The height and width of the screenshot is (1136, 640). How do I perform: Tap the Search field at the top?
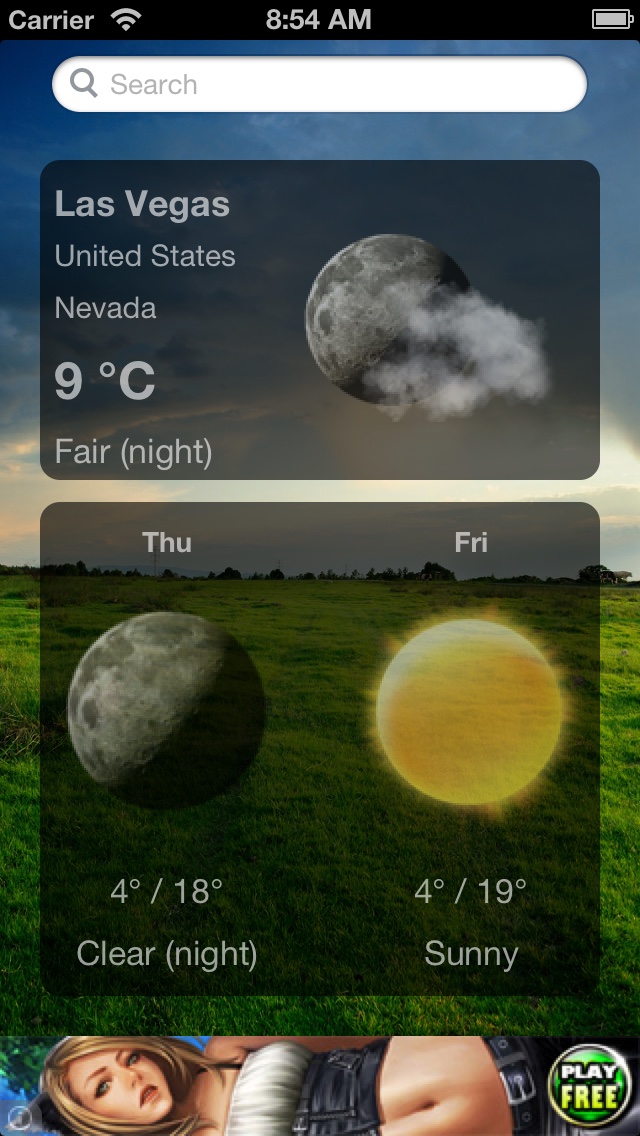coord(320,84)
